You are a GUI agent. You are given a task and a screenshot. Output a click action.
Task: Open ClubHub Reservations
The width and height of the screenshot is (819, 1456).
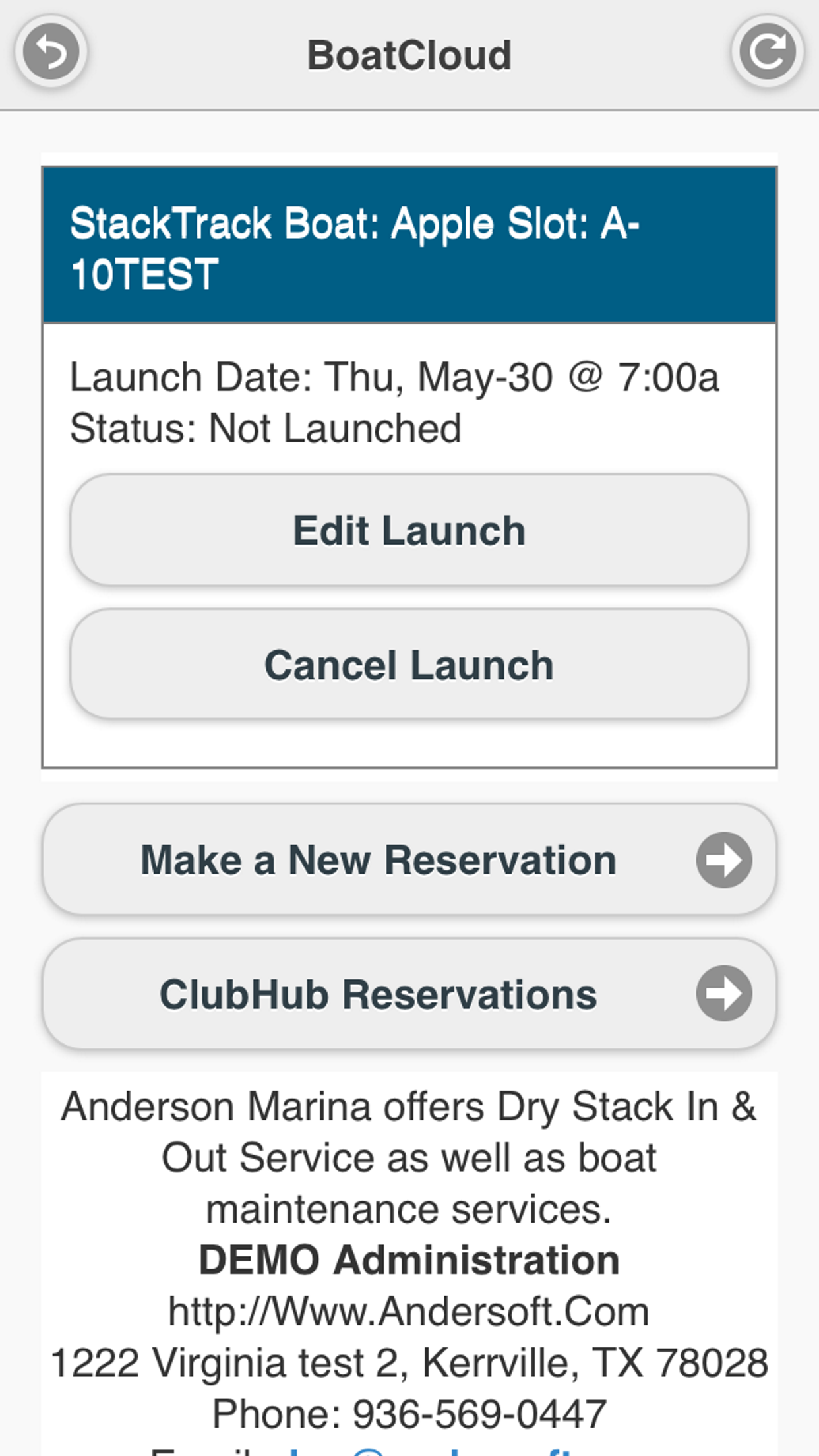point(409,994)
